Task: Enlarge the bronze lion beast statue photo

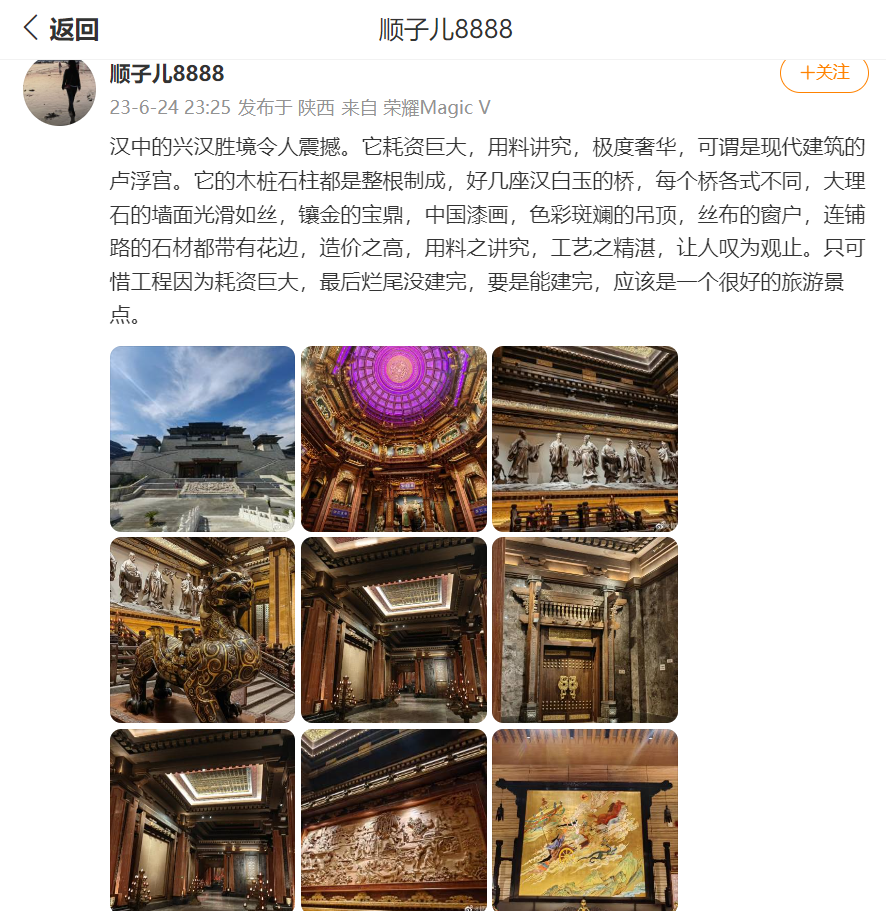Action: coord(202,629)
